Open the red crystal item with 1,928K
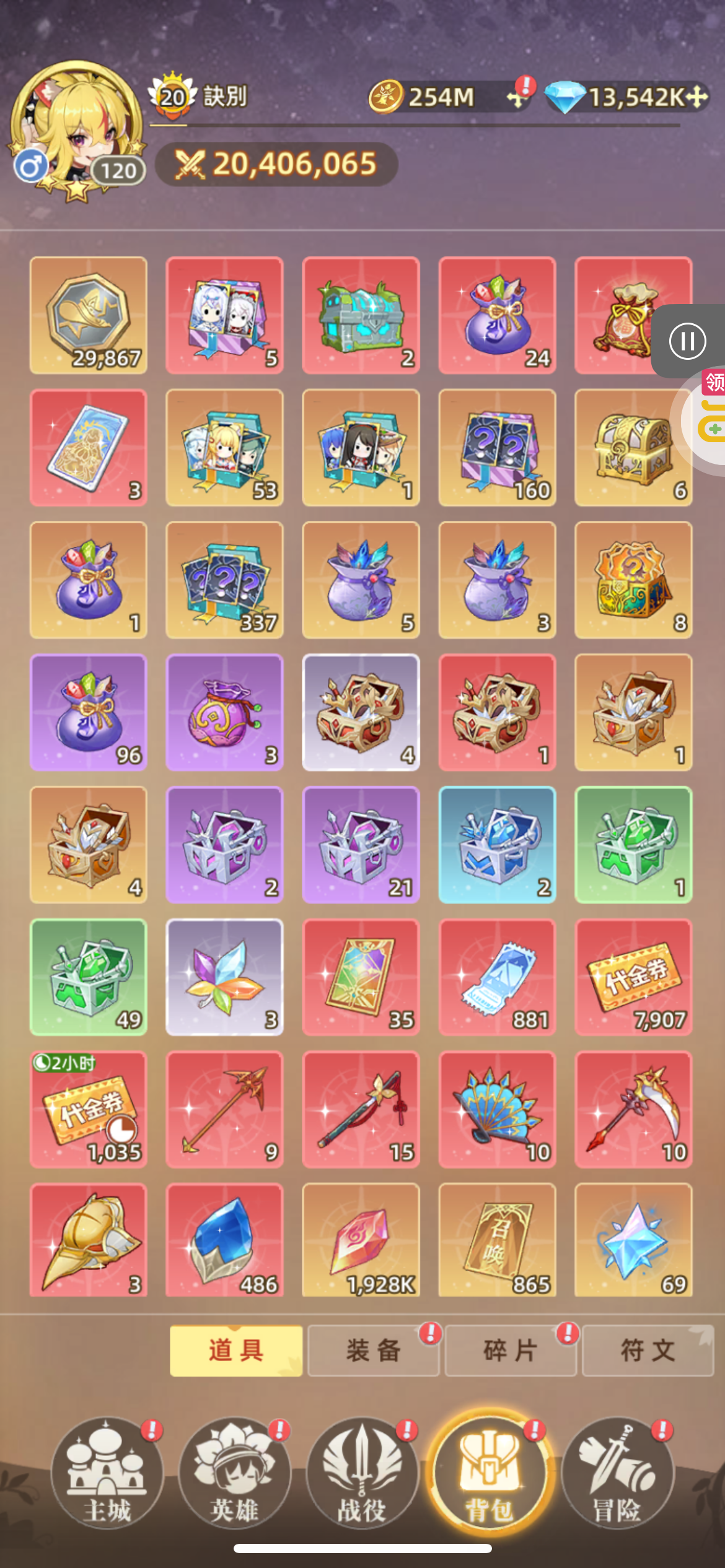The image size is (725, 1568). (x=361, y=1240)
